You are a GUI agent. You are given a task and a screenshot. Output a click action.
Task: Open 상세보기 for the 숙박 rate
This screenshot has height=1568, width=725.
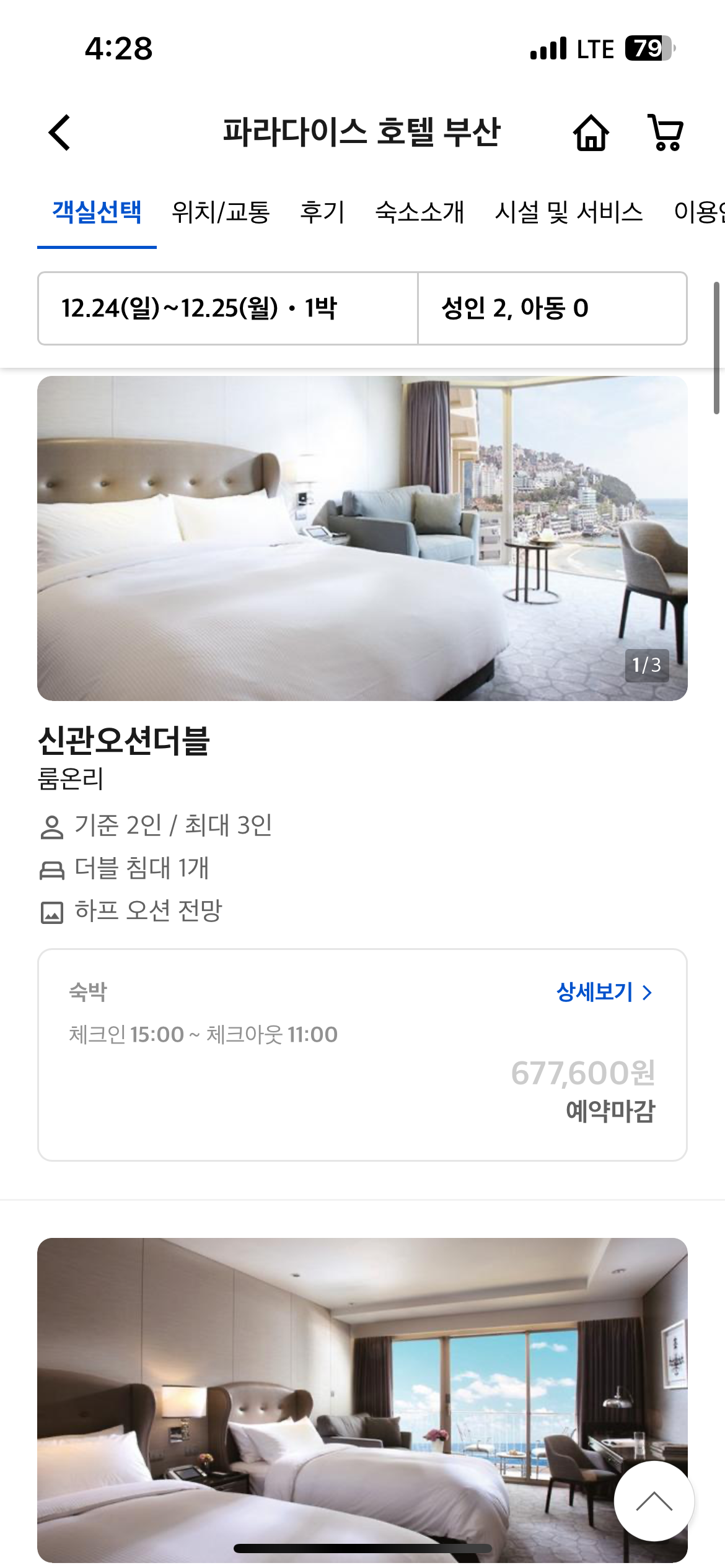[604, 992]
